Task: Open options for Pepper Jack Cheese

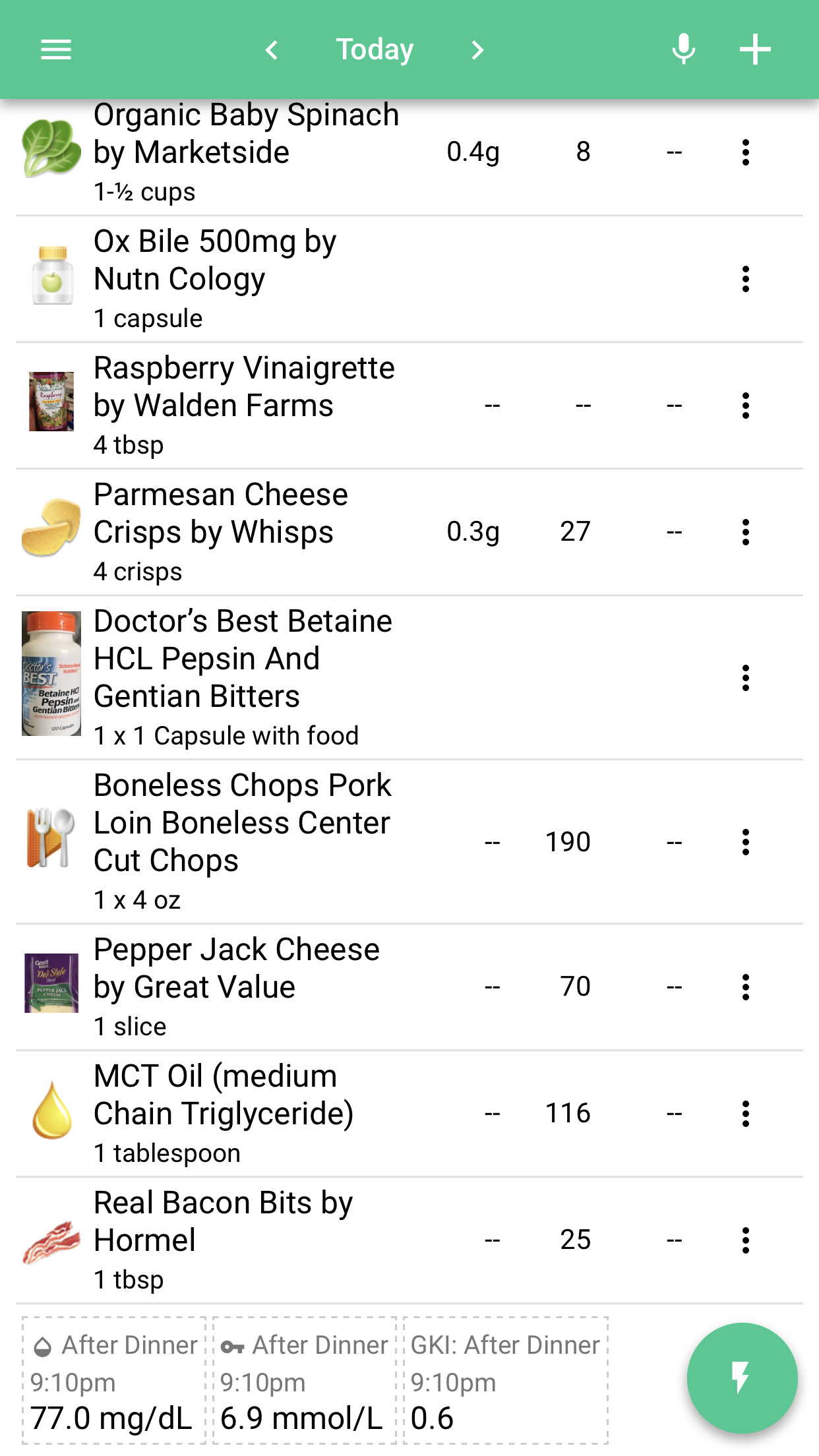Action: [746, 987]
